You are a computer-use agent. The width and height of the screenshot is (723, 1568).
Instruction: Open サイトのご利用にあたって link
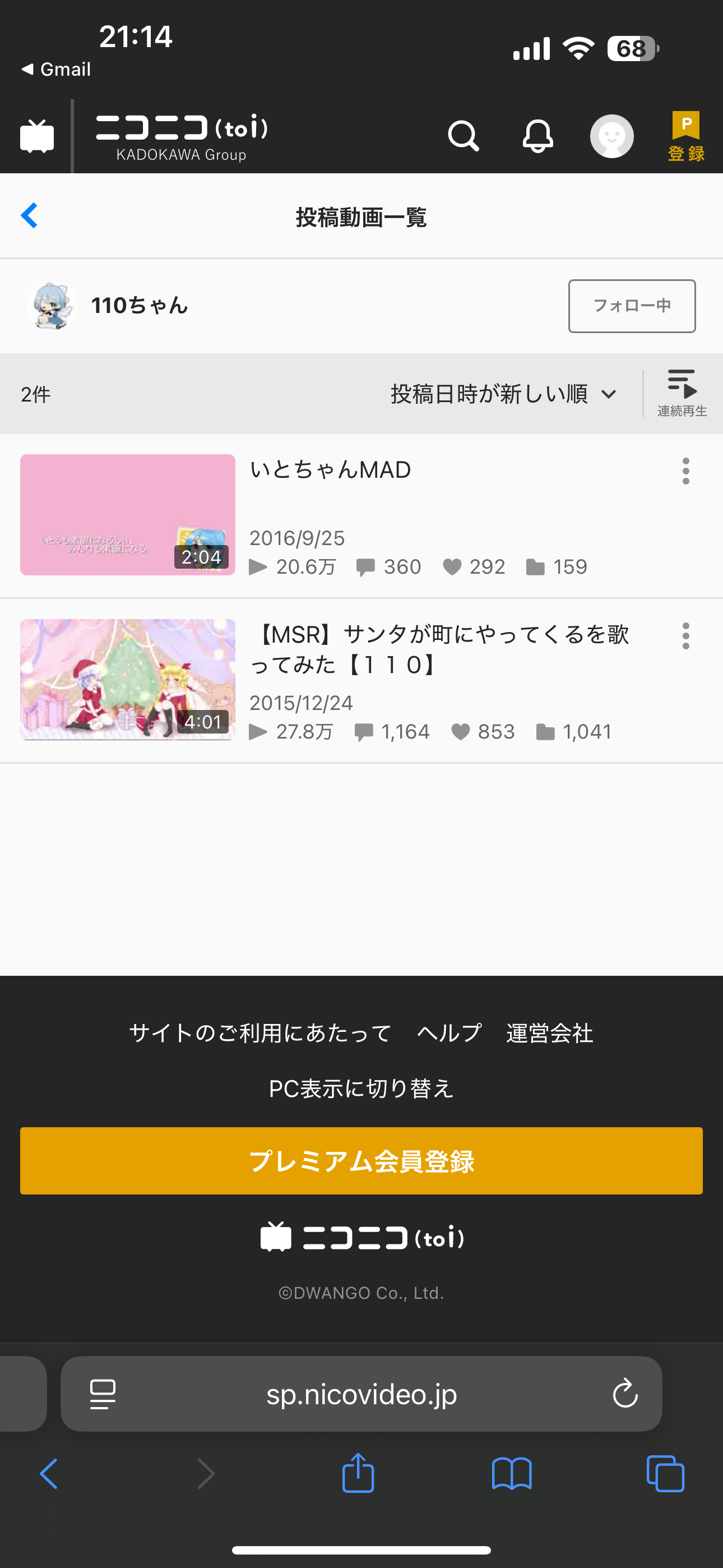pyautogui.click(x=261, y=1033)
